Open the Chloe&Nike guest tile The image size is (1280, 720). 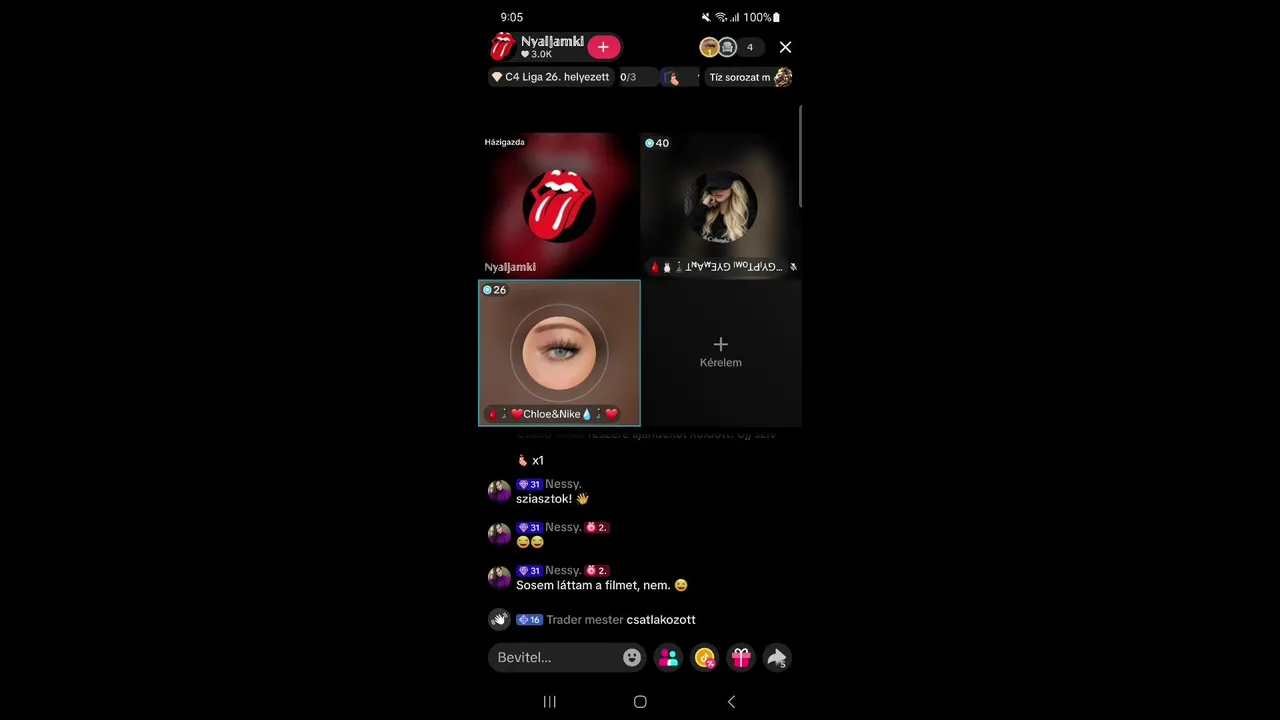pyautogui.click(x=559, y=353)
